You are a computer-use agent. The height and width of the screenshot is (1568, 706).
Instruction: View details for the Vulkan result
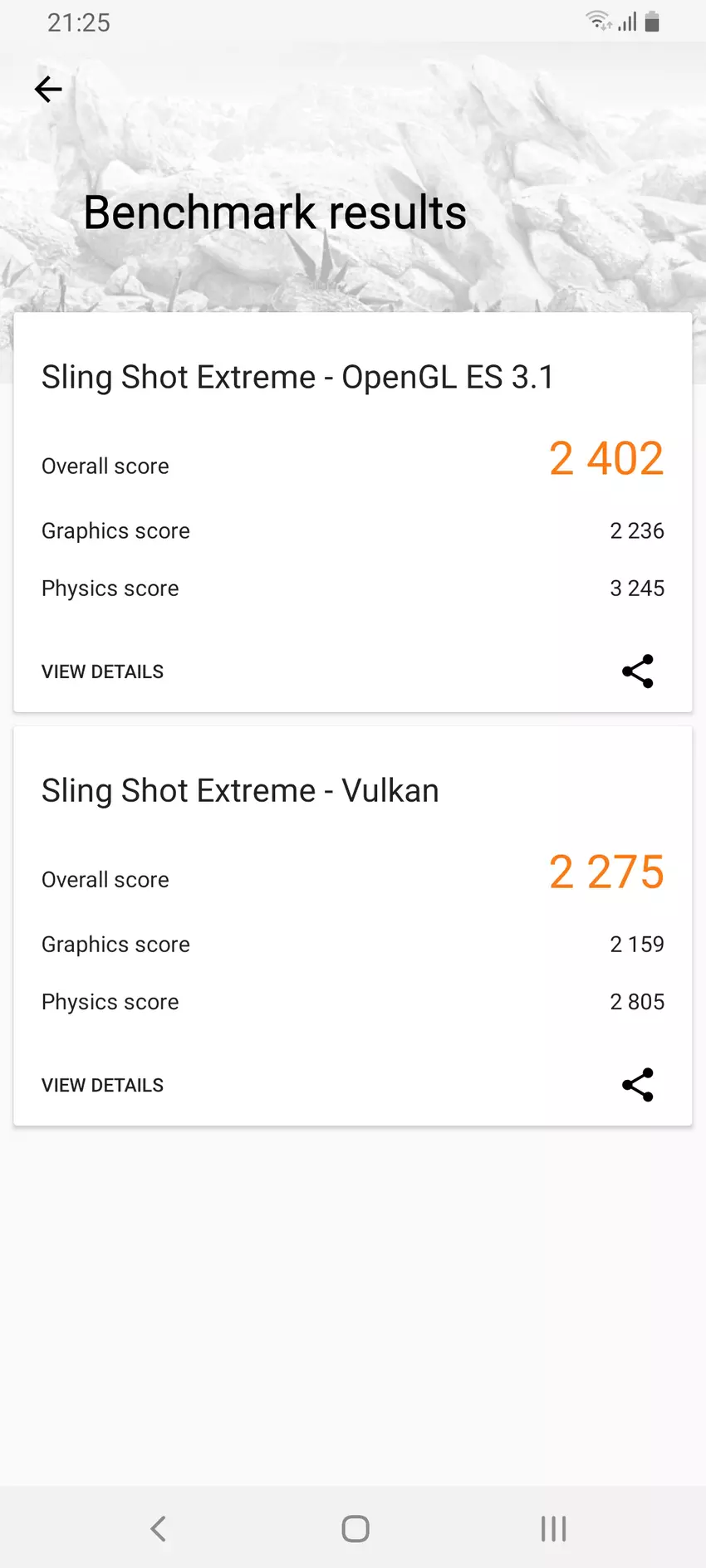(x=103, y=1085)
